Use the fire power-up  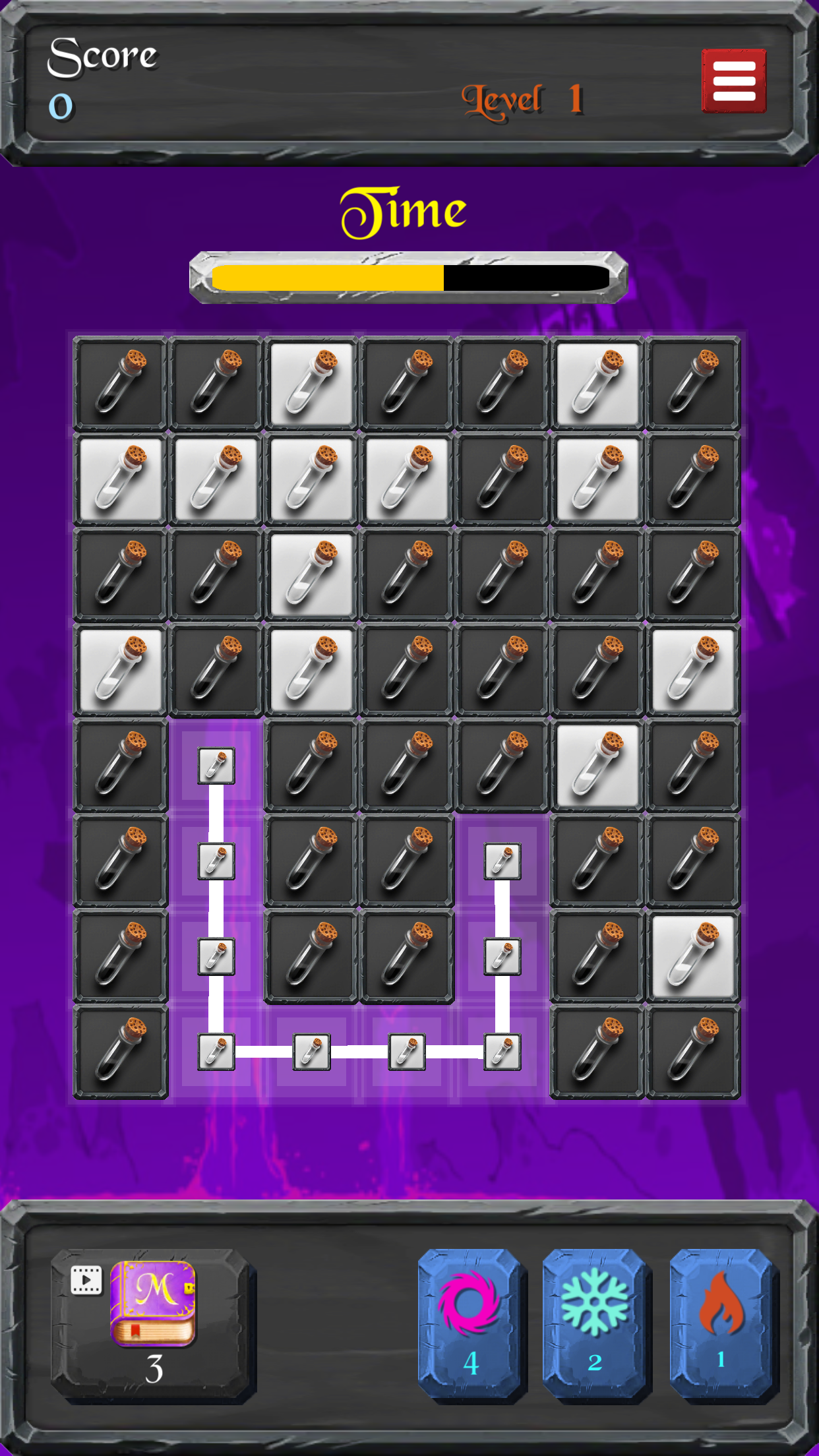coord(721,1322)
